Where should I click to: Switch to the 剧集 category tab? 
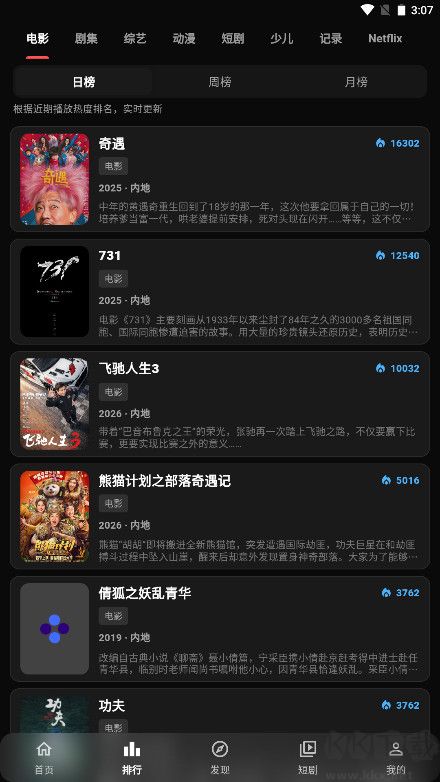(x=86, y=39)
